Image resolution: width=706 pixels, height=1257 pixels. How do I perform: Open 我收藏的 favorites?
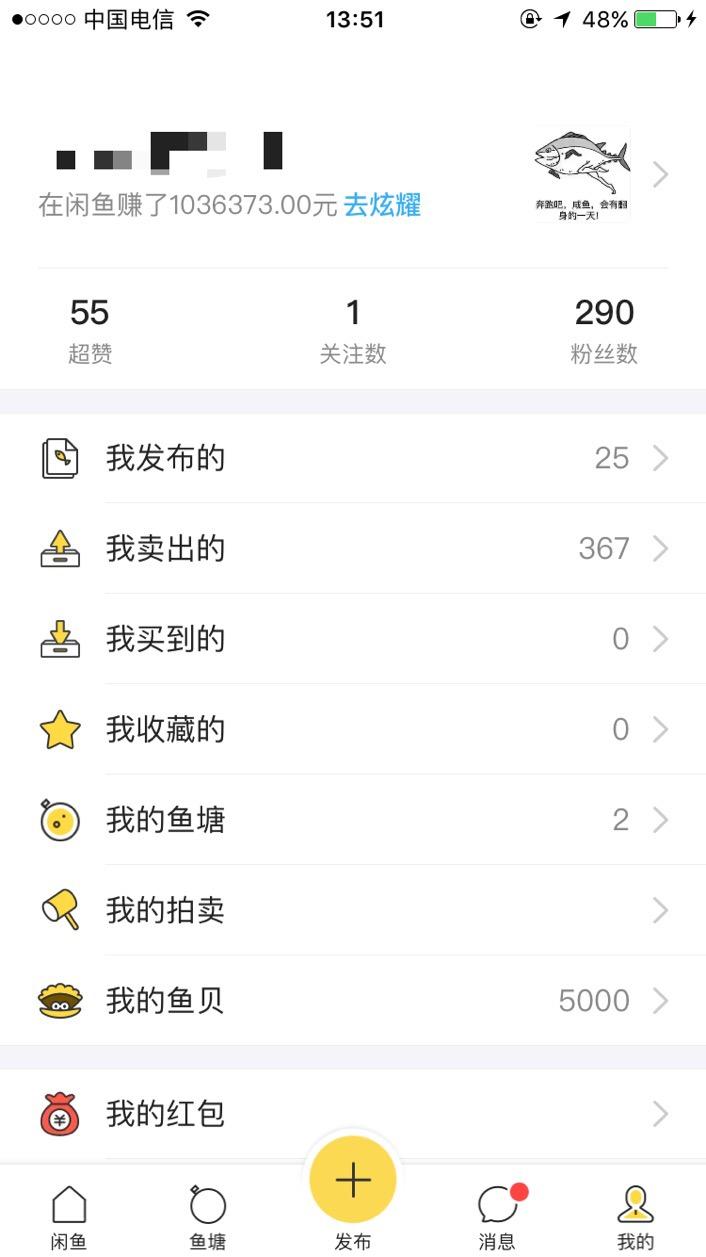click(353, 730)
